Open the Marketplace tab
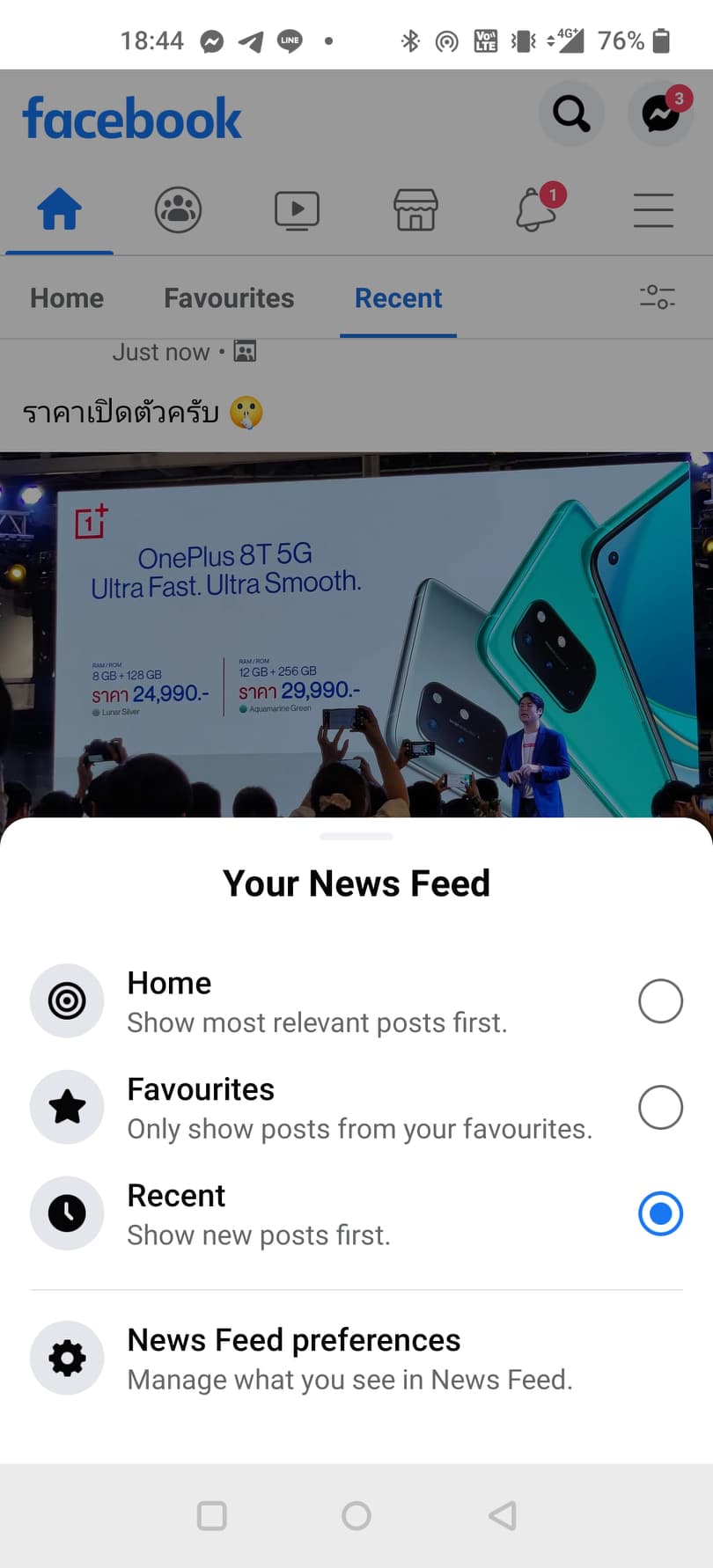Image resolution: width=713 pixels, height=1568 pixels. coord(415,211)
